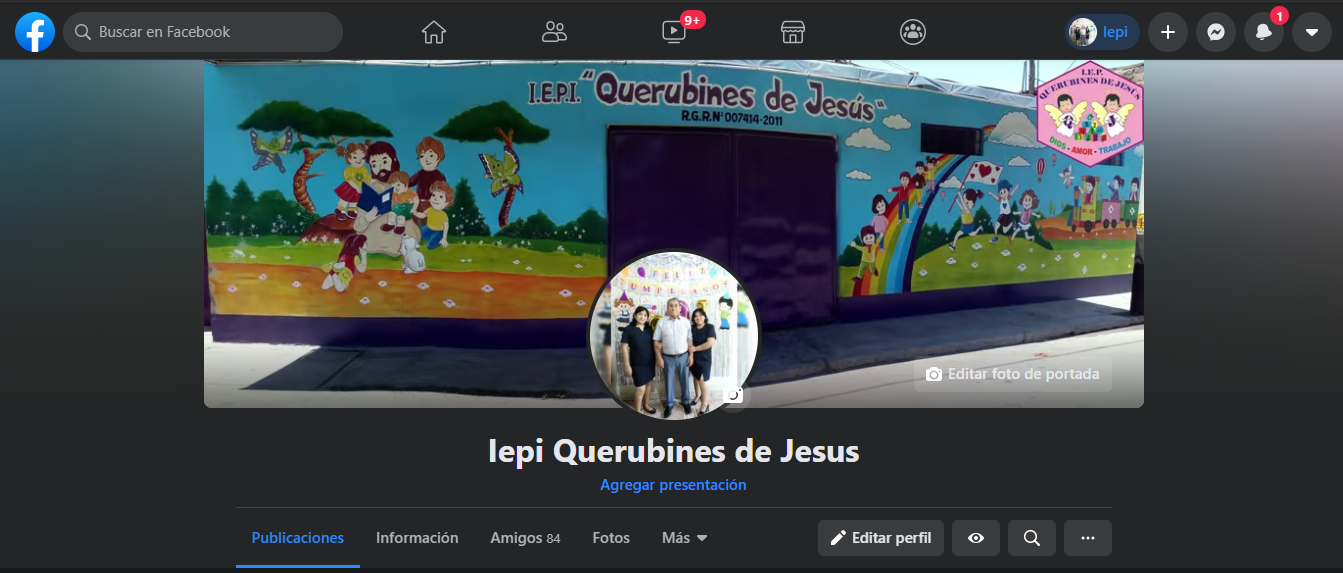This screenshot has height=573, width=1343.
Task: Open the Watch videos icon
Action: [674, 32]
